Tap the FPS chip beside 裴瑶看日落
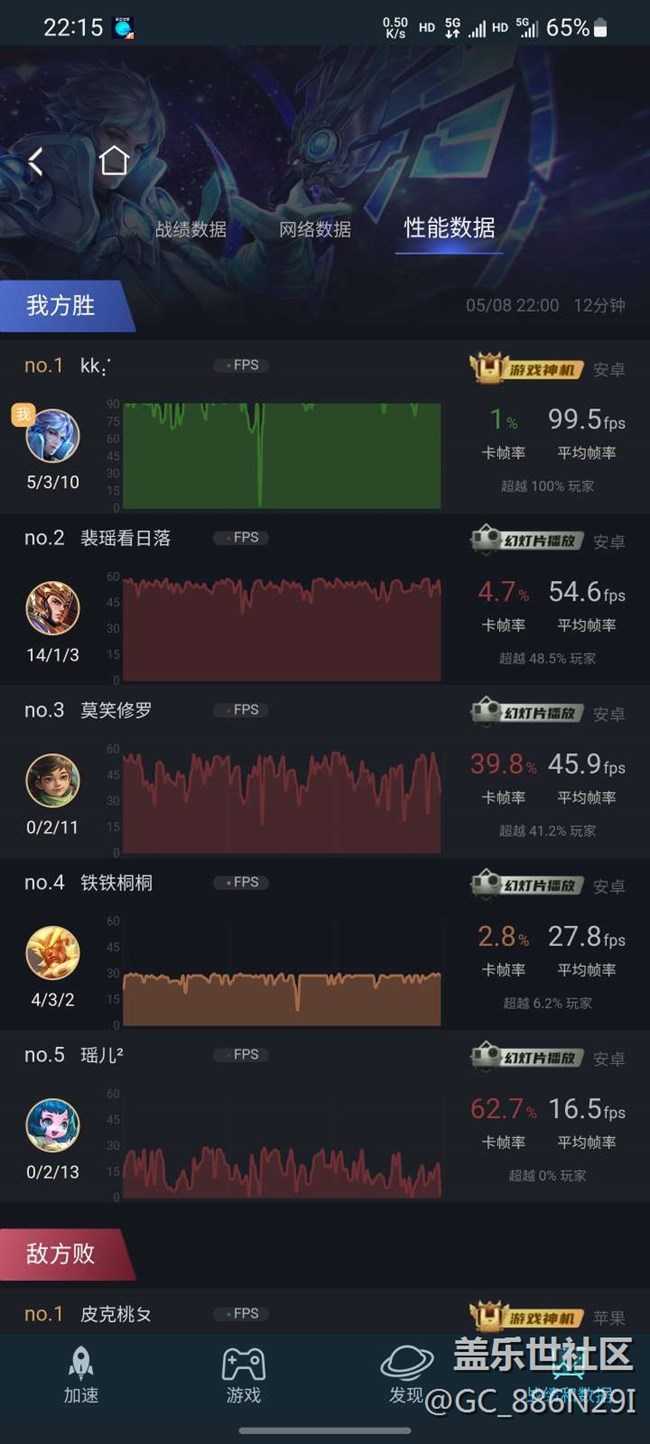Screen dimensions: 650x1444 241,537
